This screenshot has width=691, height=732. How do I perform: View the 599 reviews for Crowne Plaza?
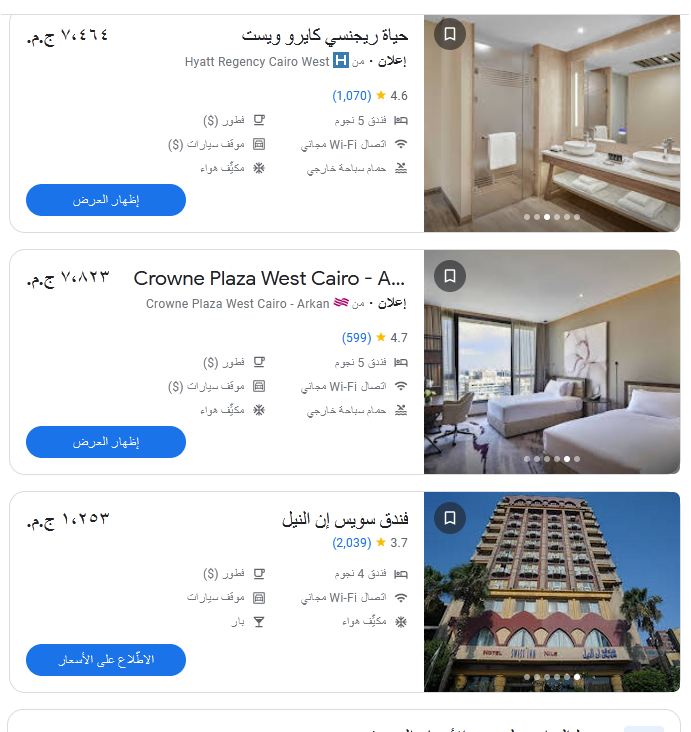(x=356, y=338)
